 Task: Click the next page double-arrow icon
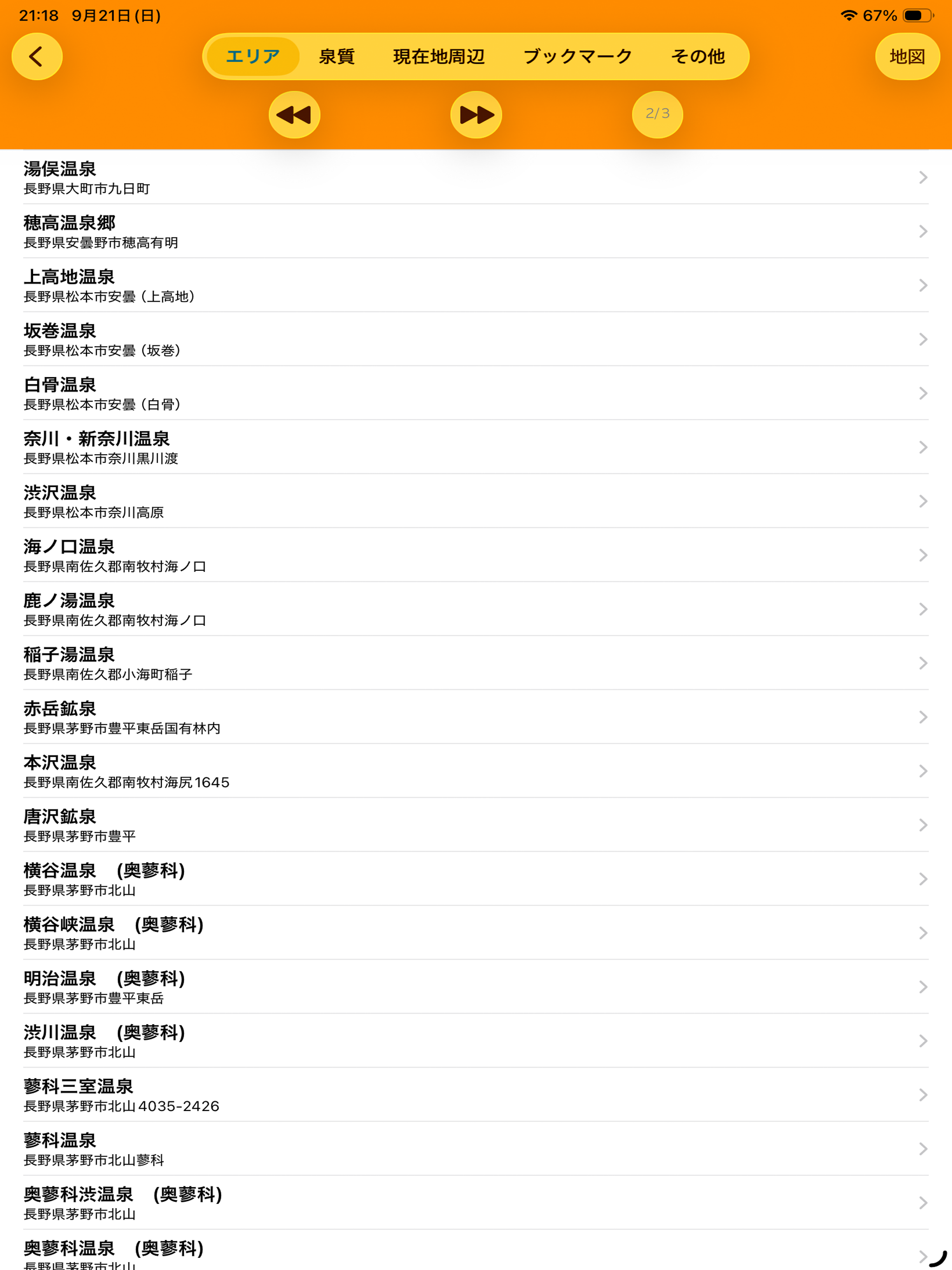[476, 114]
